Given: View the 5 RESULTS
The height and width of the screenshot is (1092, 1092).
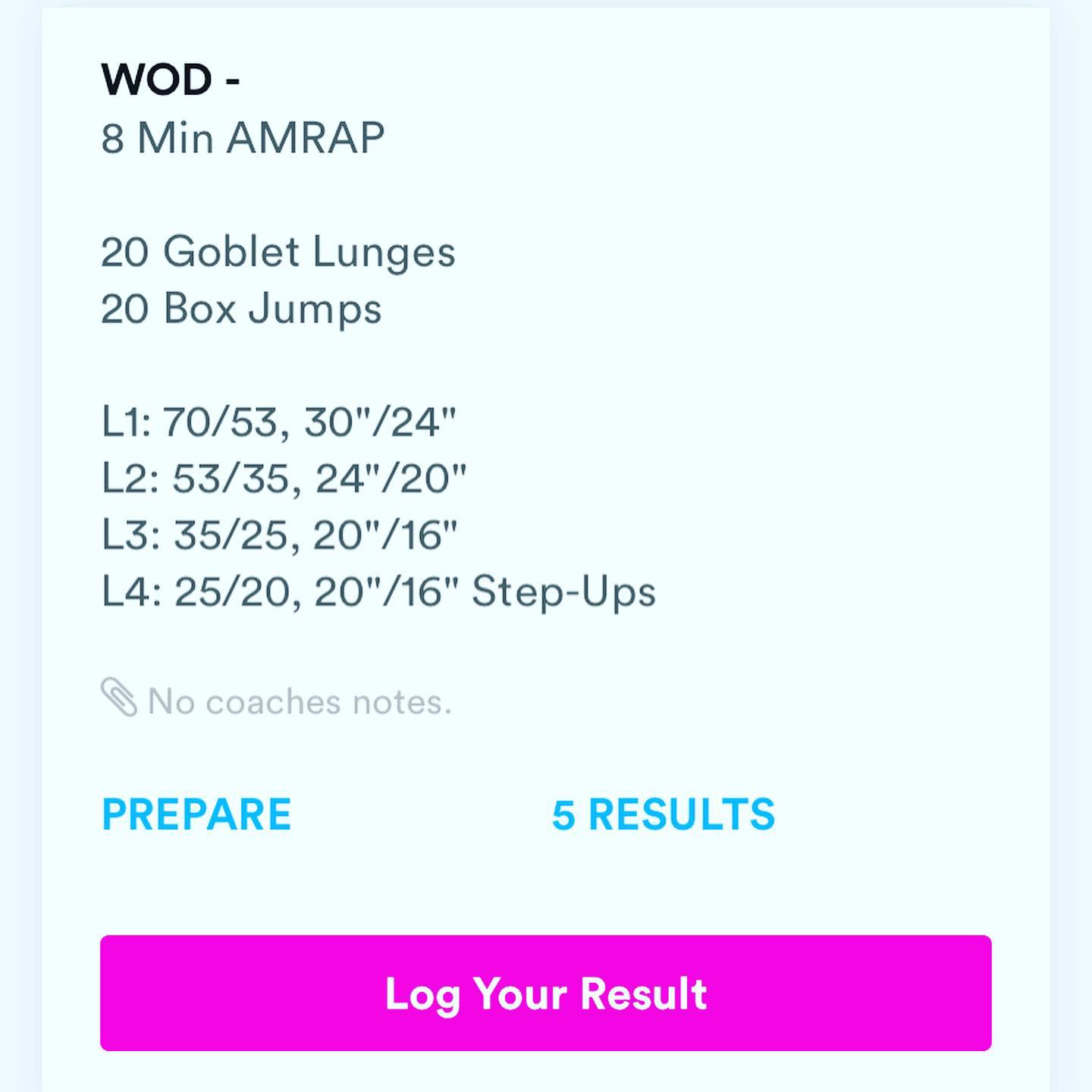Looking at the screenshot, I should [664, 815].
